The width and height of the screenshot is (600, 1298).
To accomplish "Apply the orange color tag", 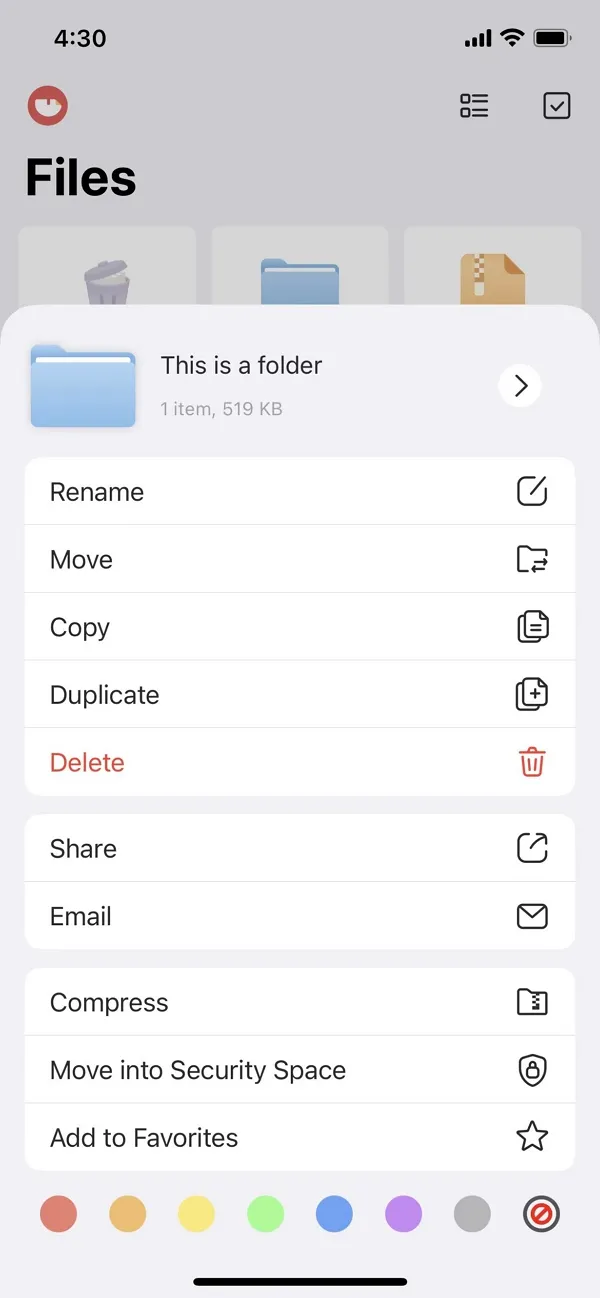I will click(128, 1215).
